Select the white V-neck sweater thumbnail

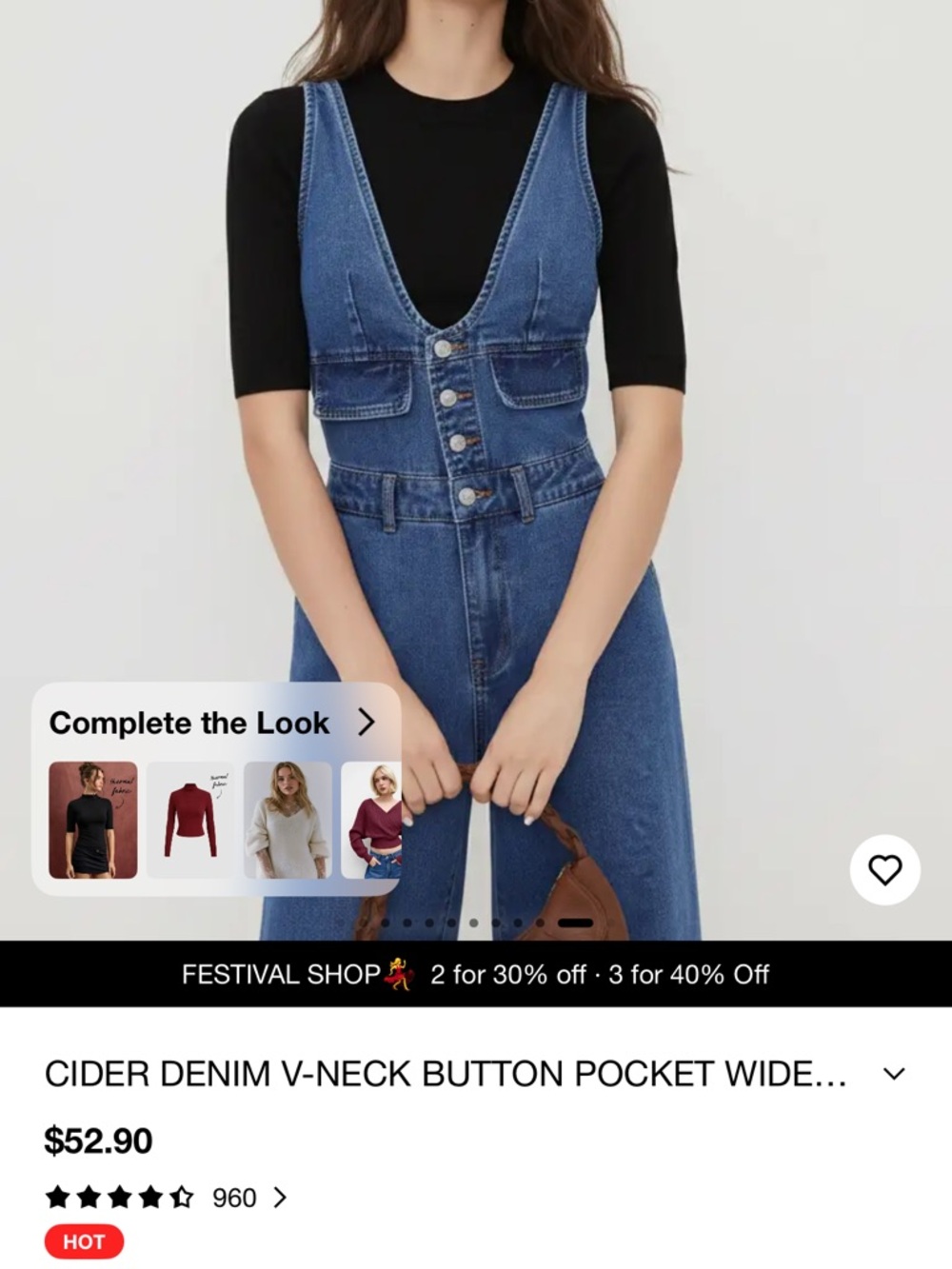click(288, 821)
